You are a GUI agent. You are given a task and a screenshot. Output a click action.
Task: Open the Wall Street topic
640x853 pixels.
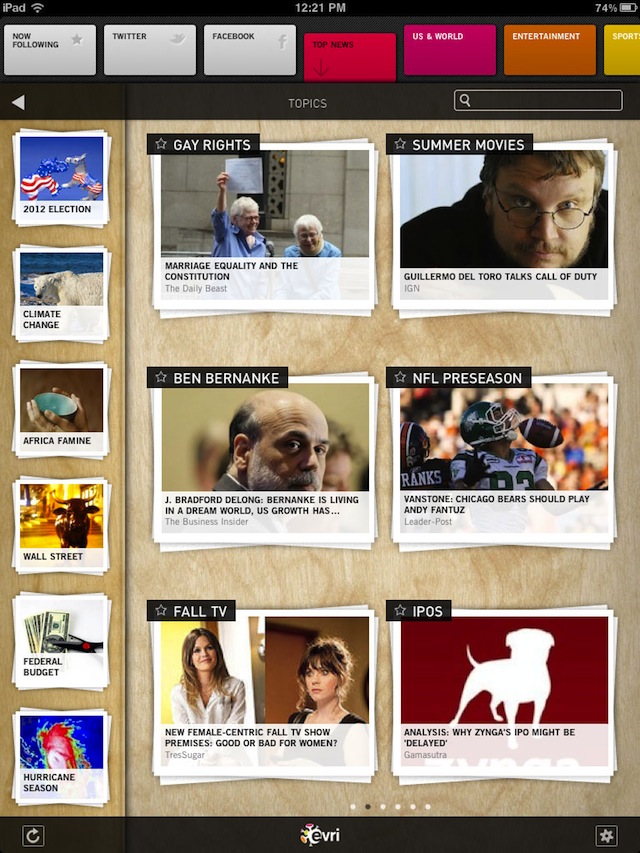click(x=61, y=524)
